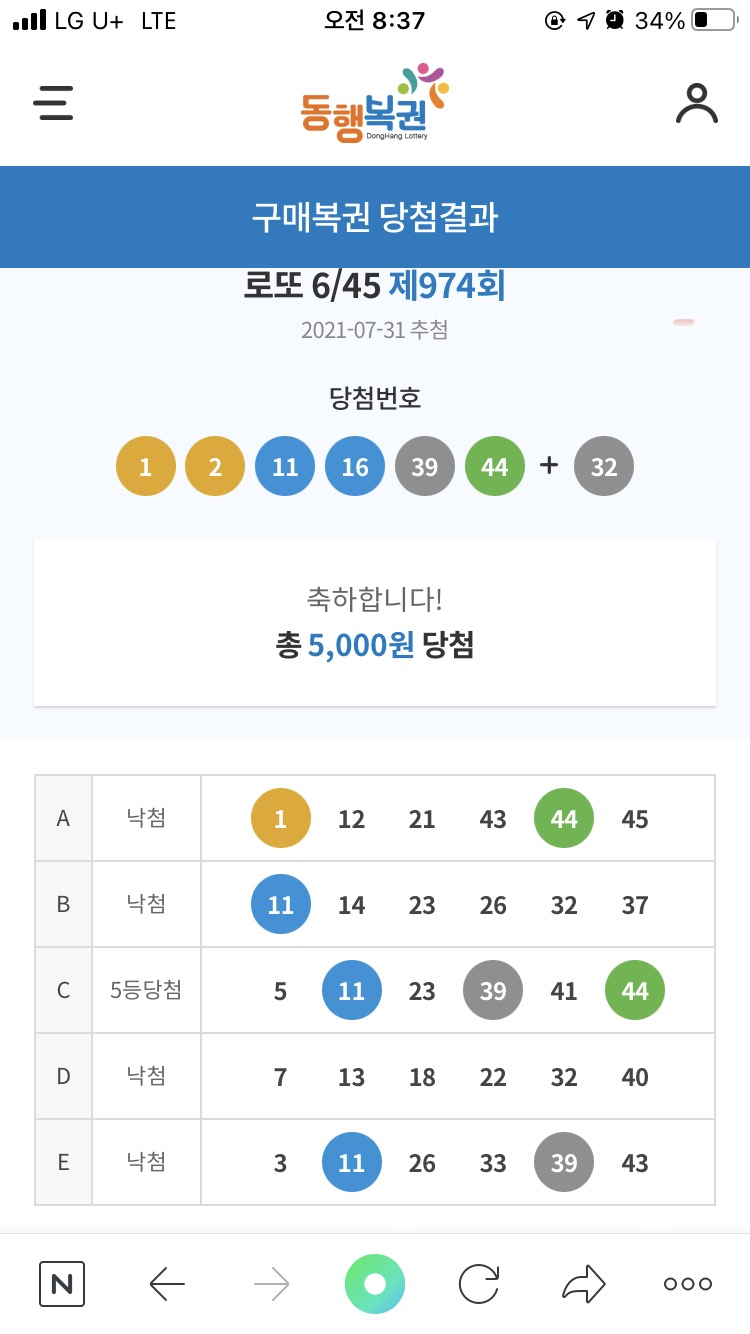Open the browser more options menu
Viewport: 750px width, 1334px height.
(688, 1283)
